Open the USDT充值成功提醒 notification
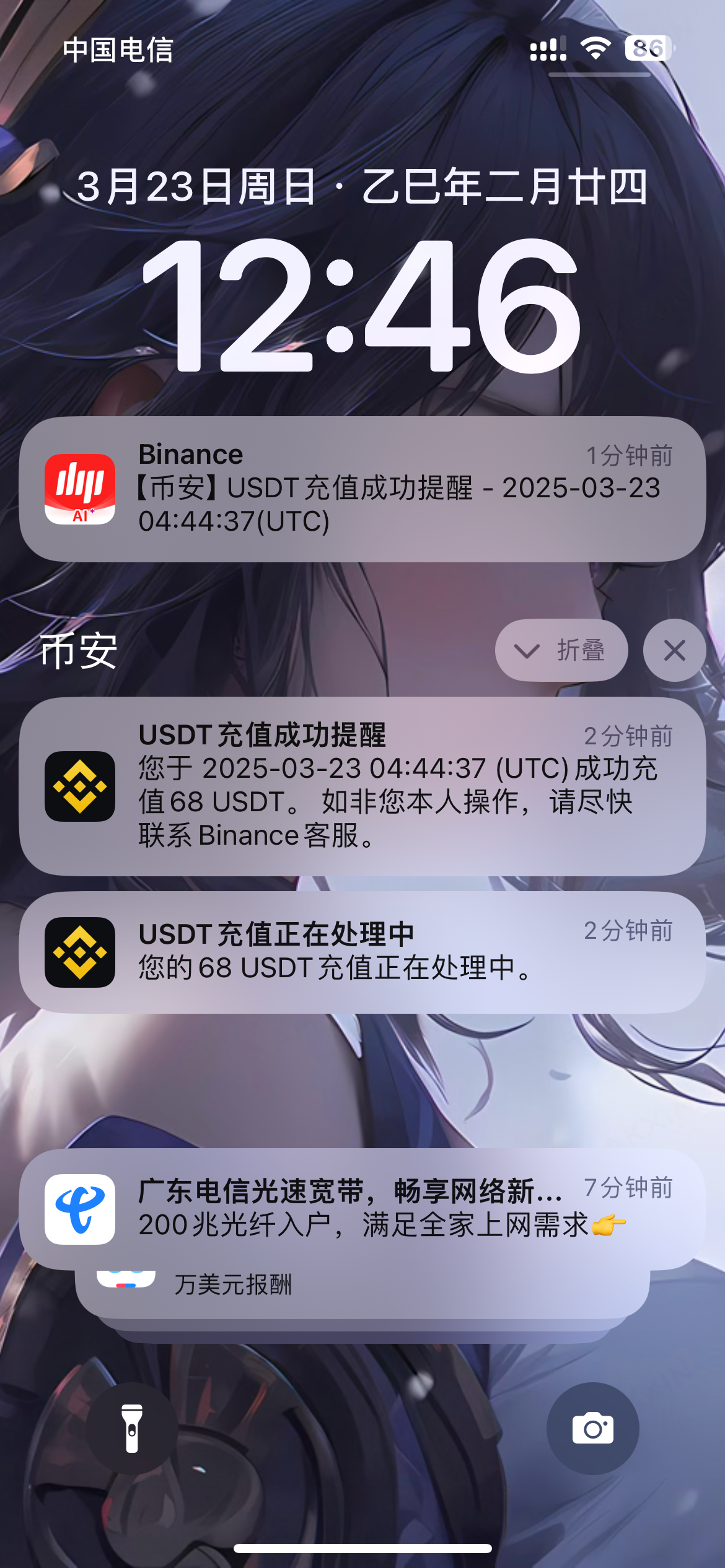This screenshot has width=725, height=1568. click(x=362, y=786)
